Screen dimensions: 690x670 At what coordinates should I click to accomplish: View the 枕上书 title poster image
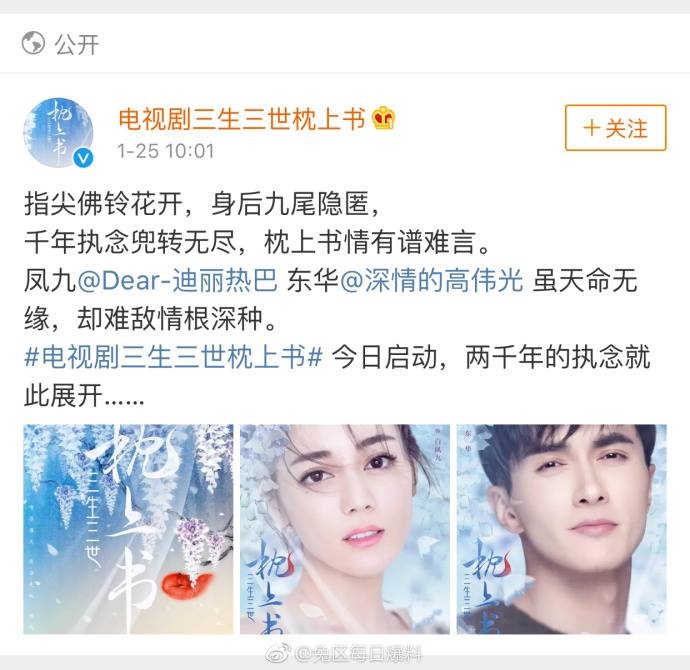coord(128,529)
